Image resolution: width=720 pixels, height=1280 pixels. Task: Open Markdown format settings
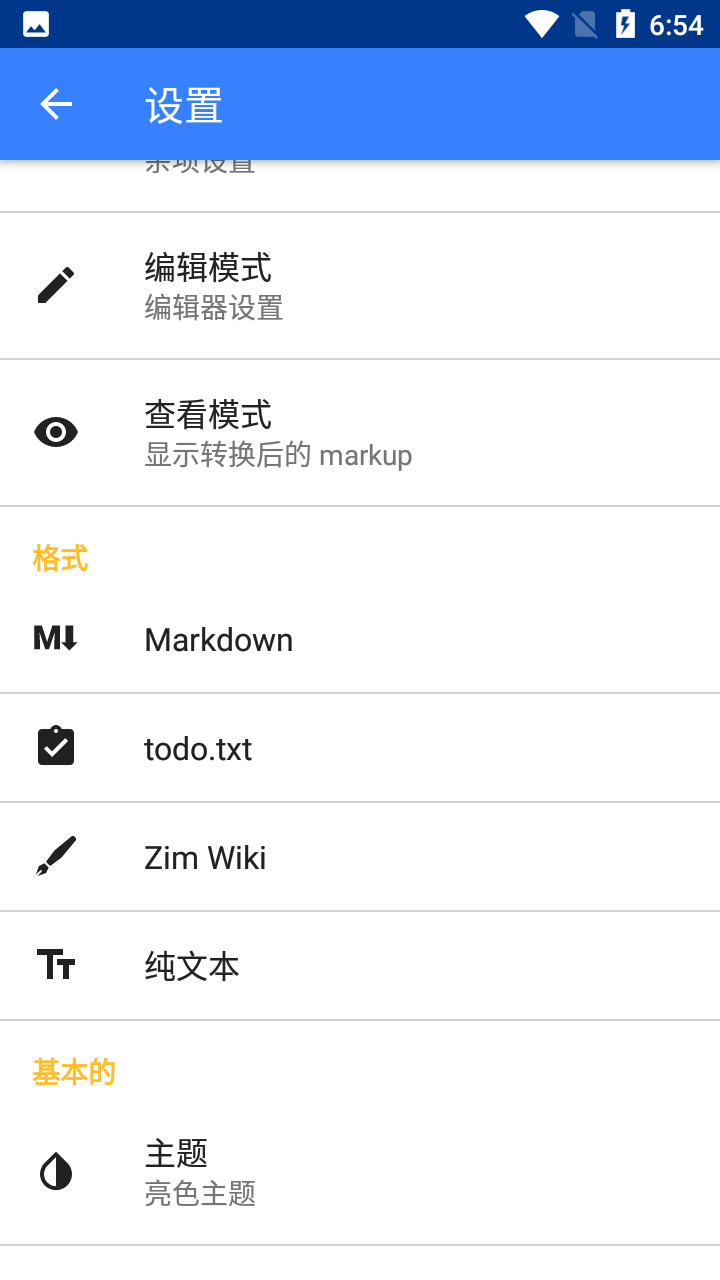tap(360, 640)
